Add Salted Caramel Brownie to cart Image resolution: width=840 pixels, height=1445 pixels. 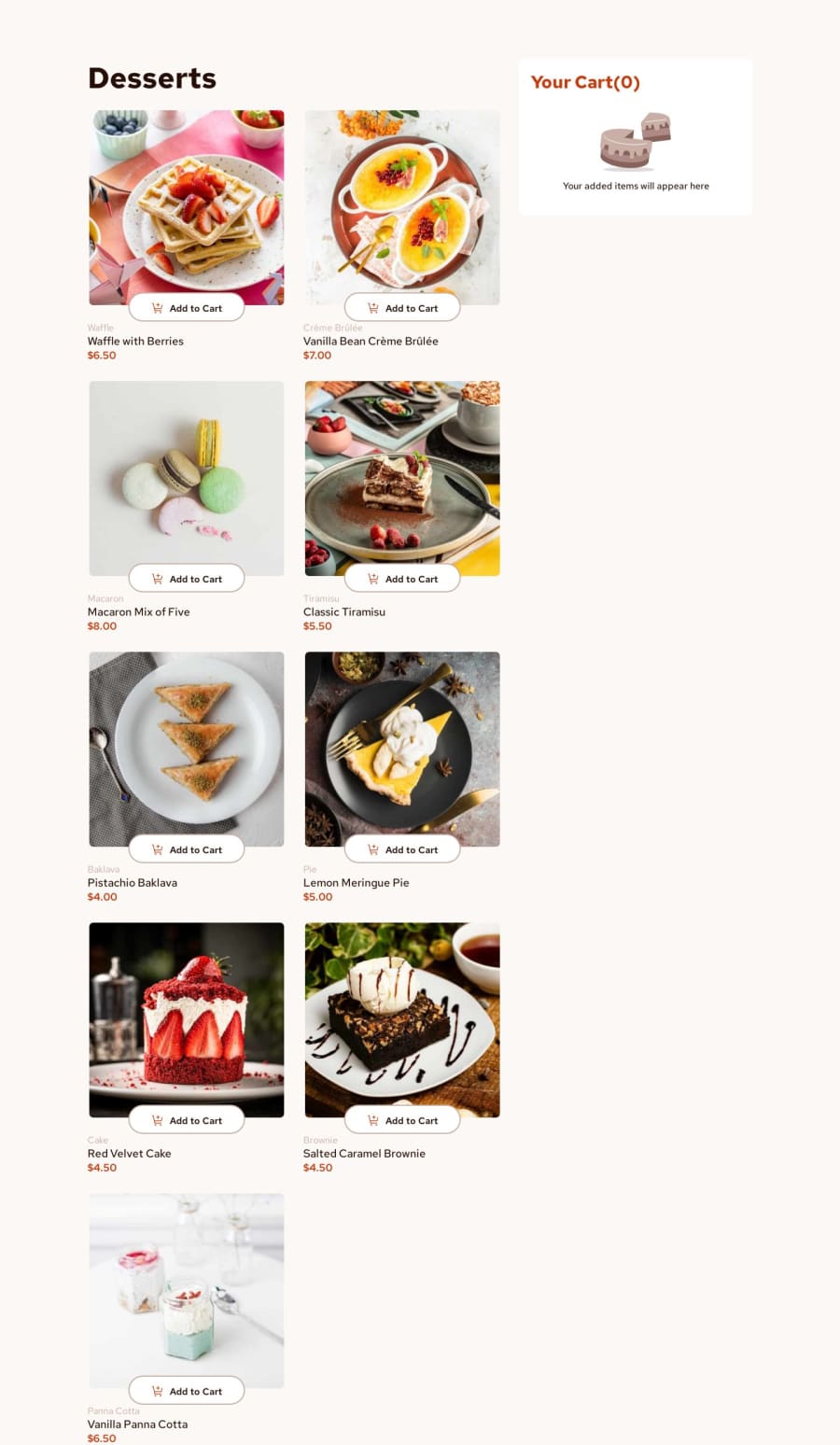402,1119
